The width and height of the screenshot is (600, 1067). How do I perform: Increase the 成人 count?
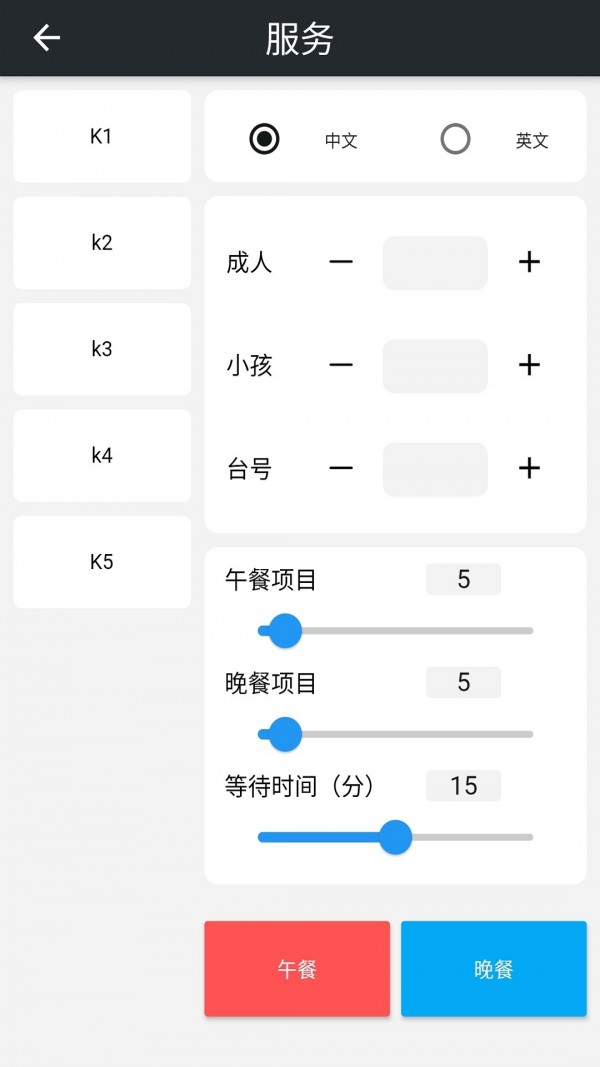(x=529, y=262)
